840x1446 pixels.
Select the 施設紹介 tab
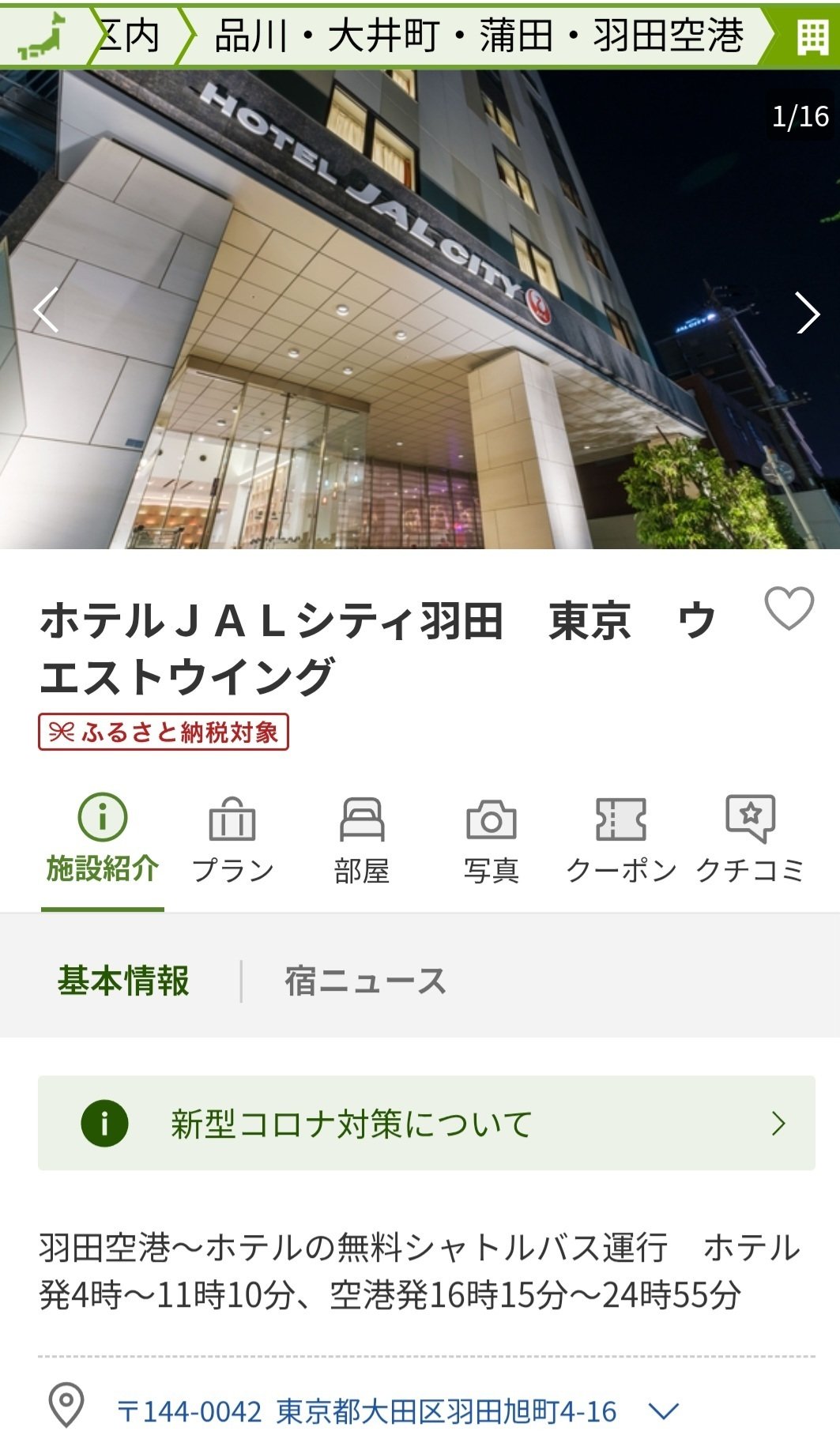pyautogui.click(x=103, y=840)
